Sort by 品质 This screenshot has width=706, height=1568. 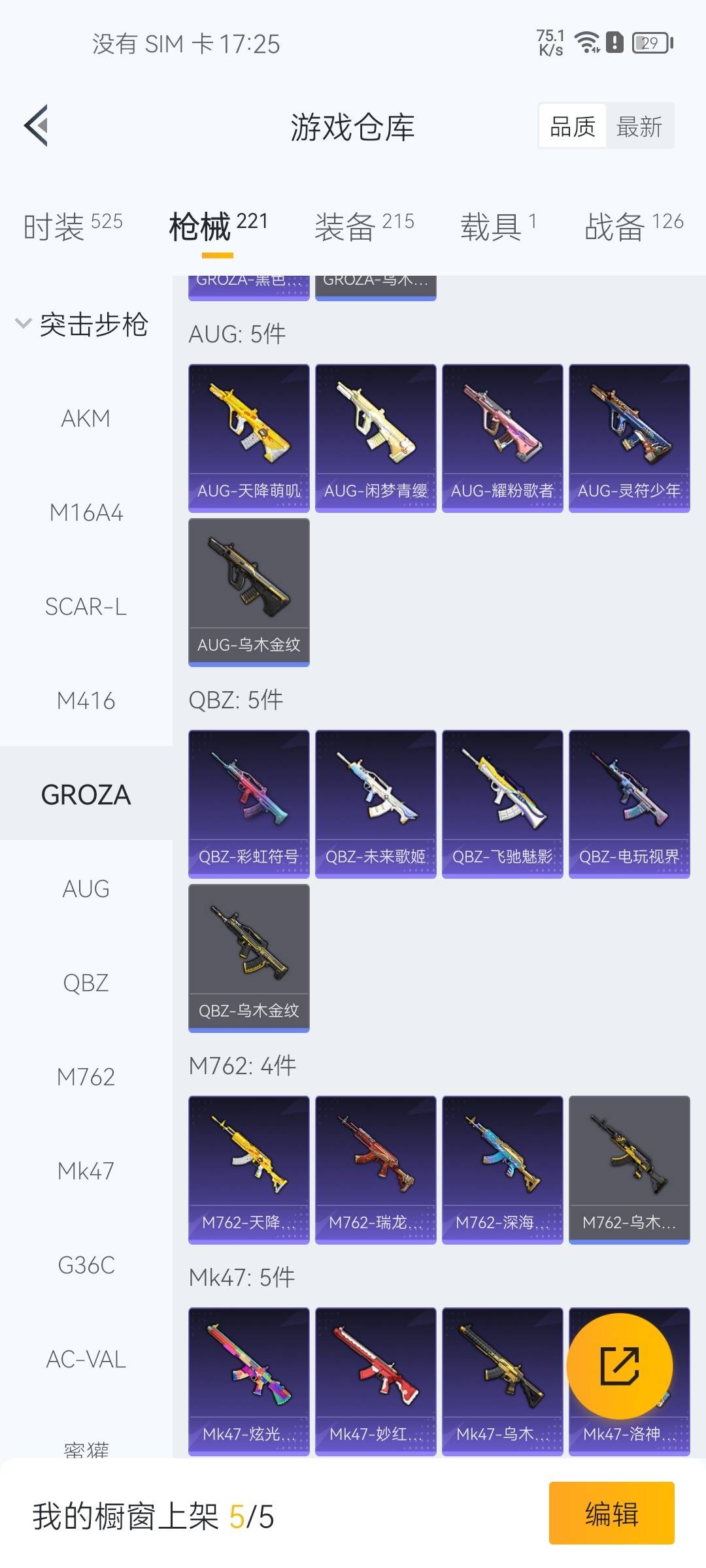point(572,126)
